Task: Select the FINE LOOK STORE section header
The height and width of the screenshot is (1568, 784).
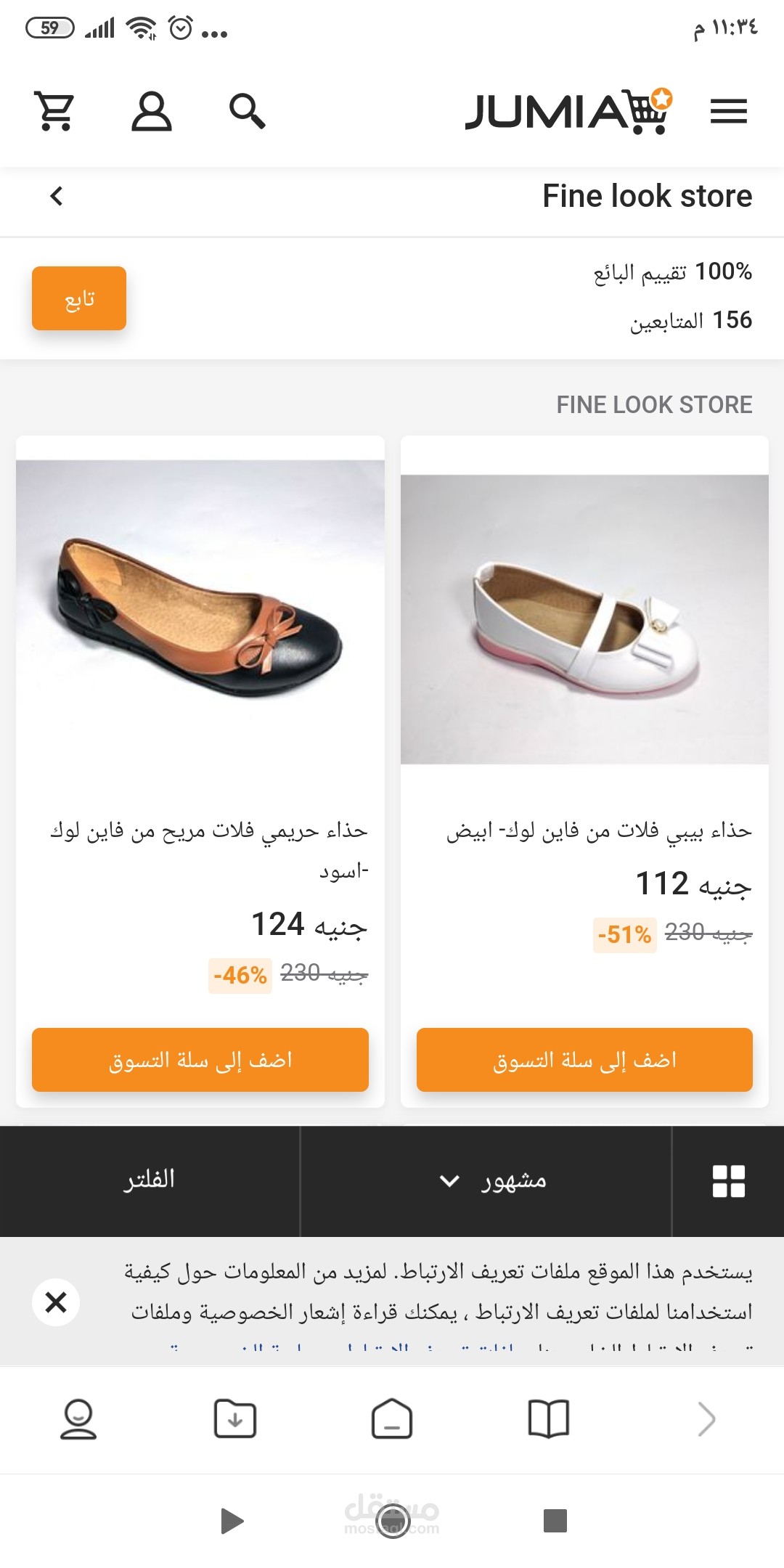Action: [x=653, y=404]
